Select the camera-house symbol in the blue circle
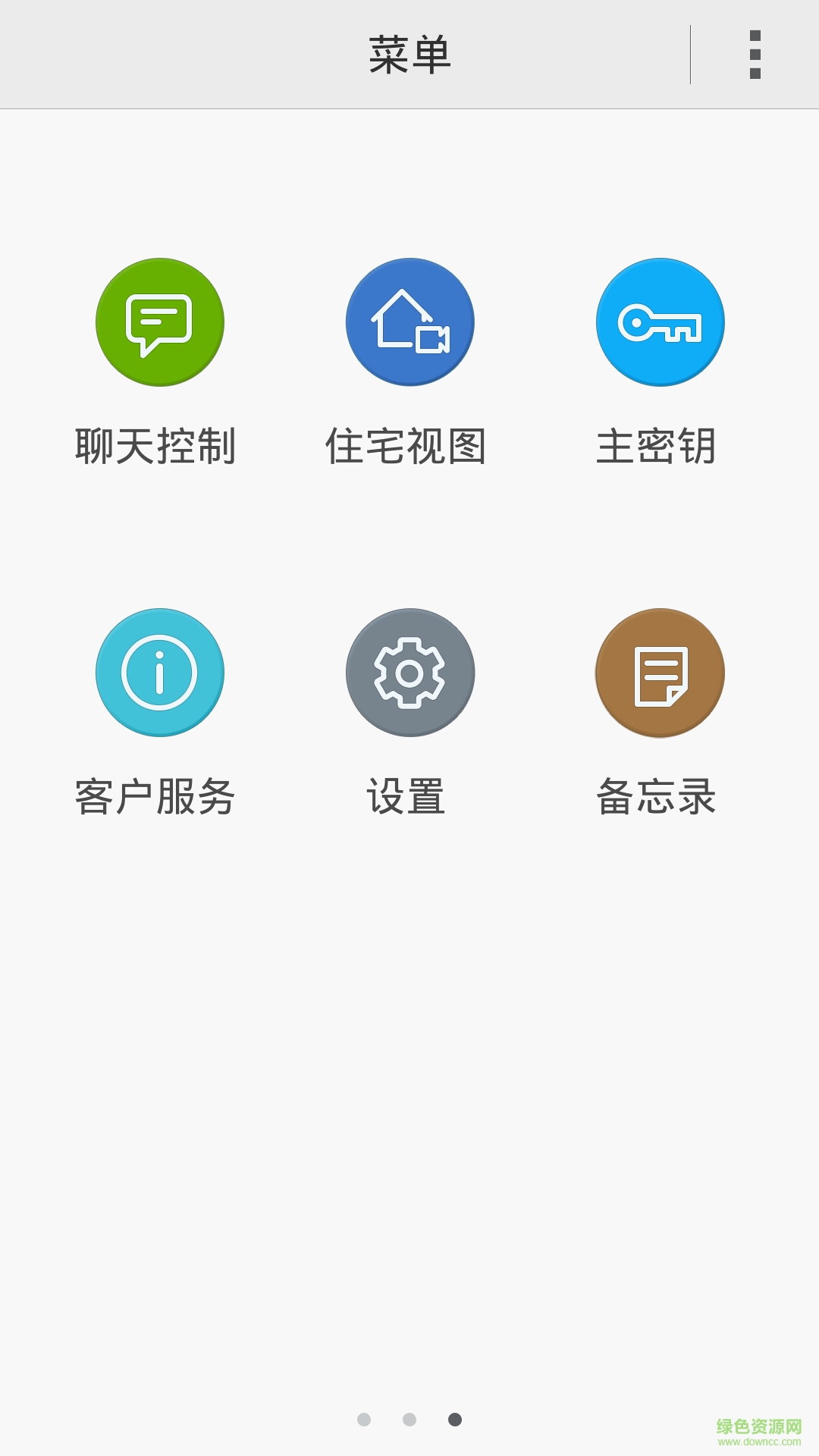Viewport: 819px width, 1456px height. (409, 322)
